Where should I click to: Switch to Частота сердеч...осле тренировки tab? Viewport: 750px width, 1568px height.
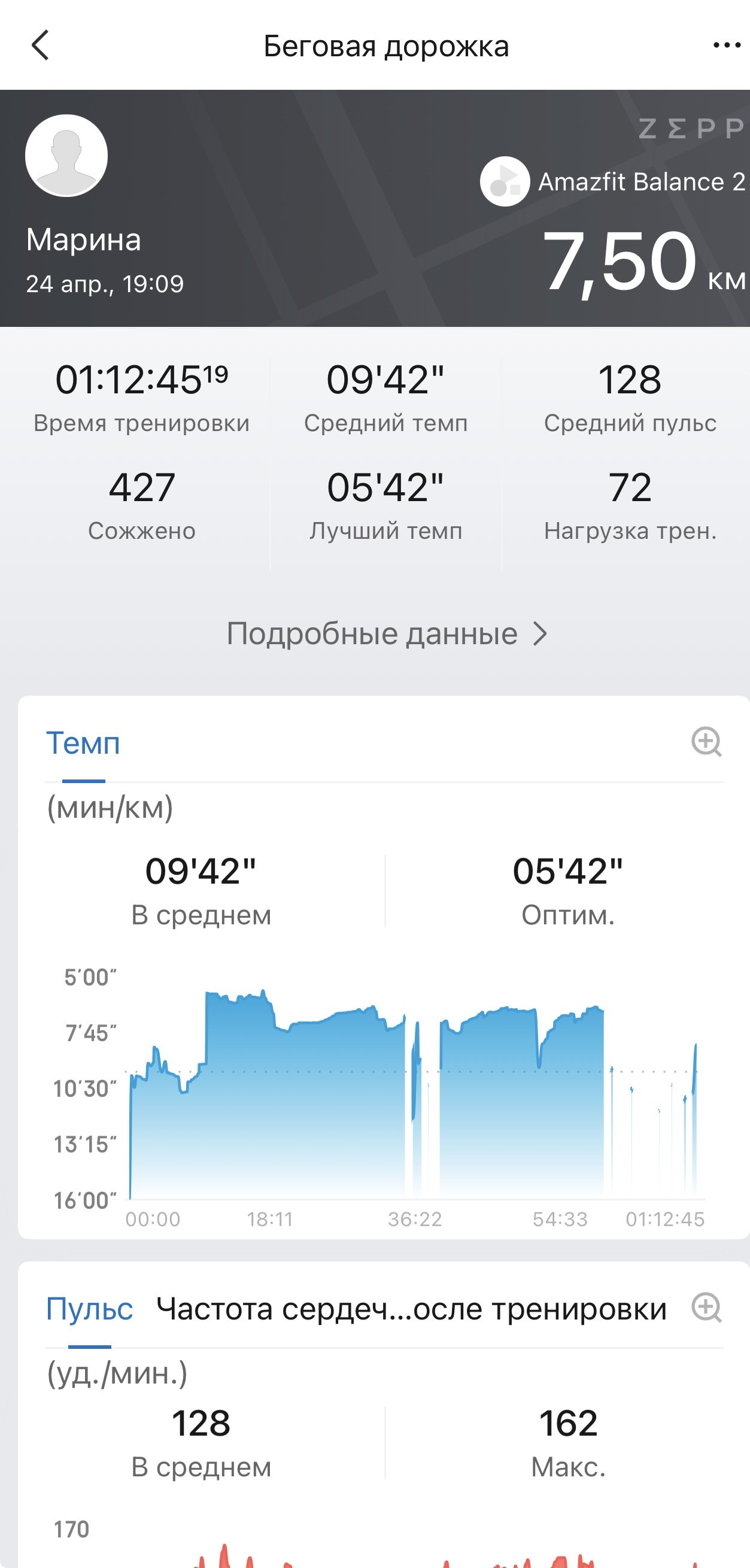(x=412, y=1309)
